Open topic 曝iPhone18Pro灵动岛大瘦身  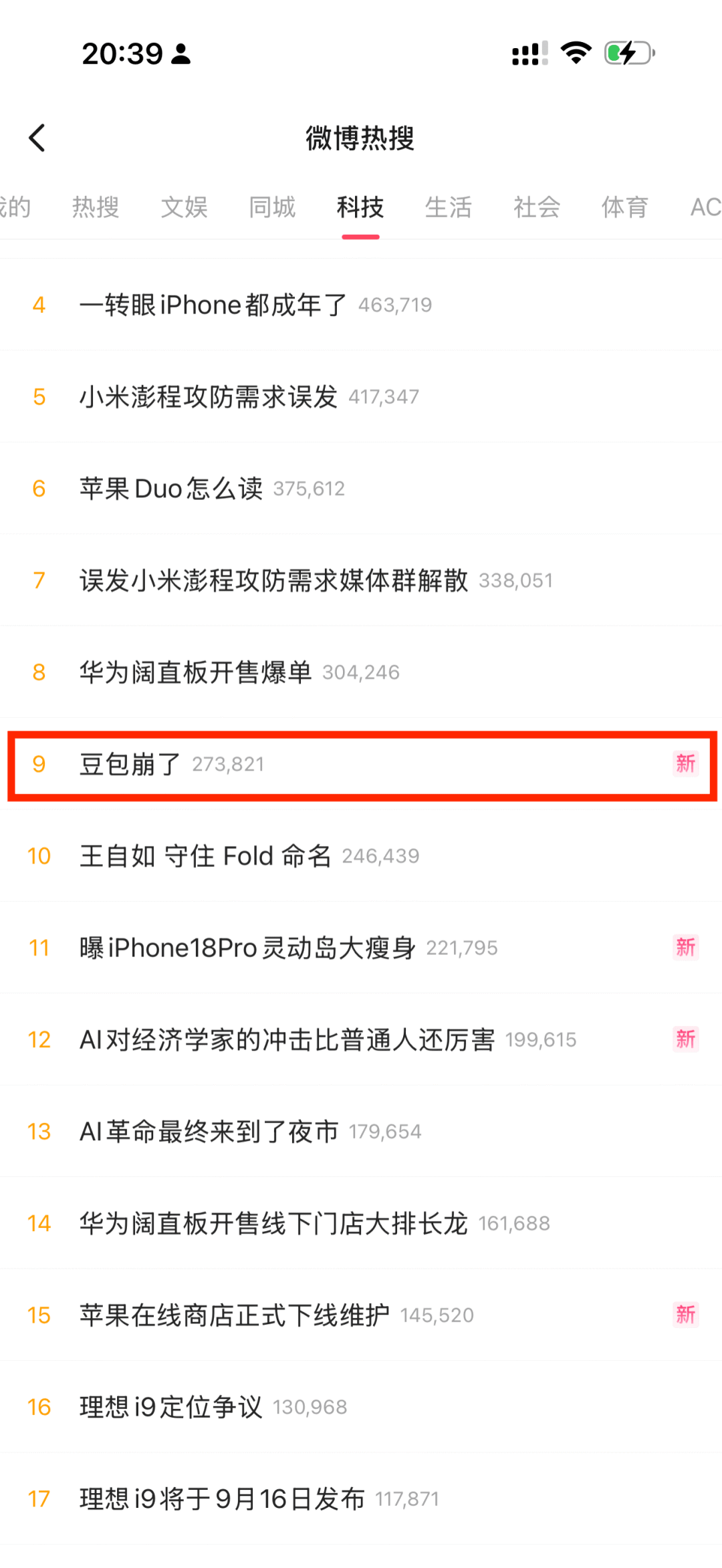tap(361, 948)
